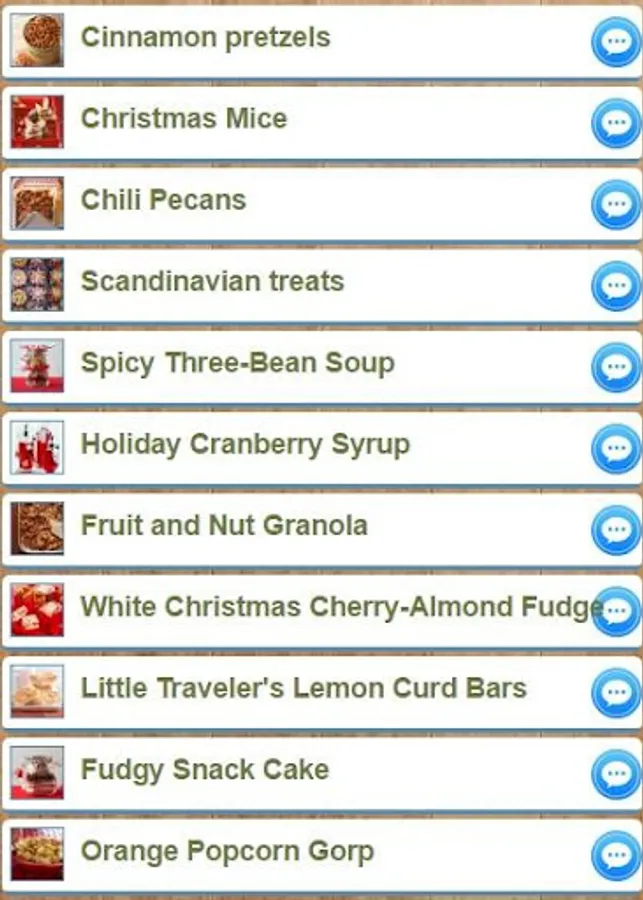The image size is (643, 900).
Task: Open the Fudgy Snack Cake recipe
Action: (x=322, y=775)
